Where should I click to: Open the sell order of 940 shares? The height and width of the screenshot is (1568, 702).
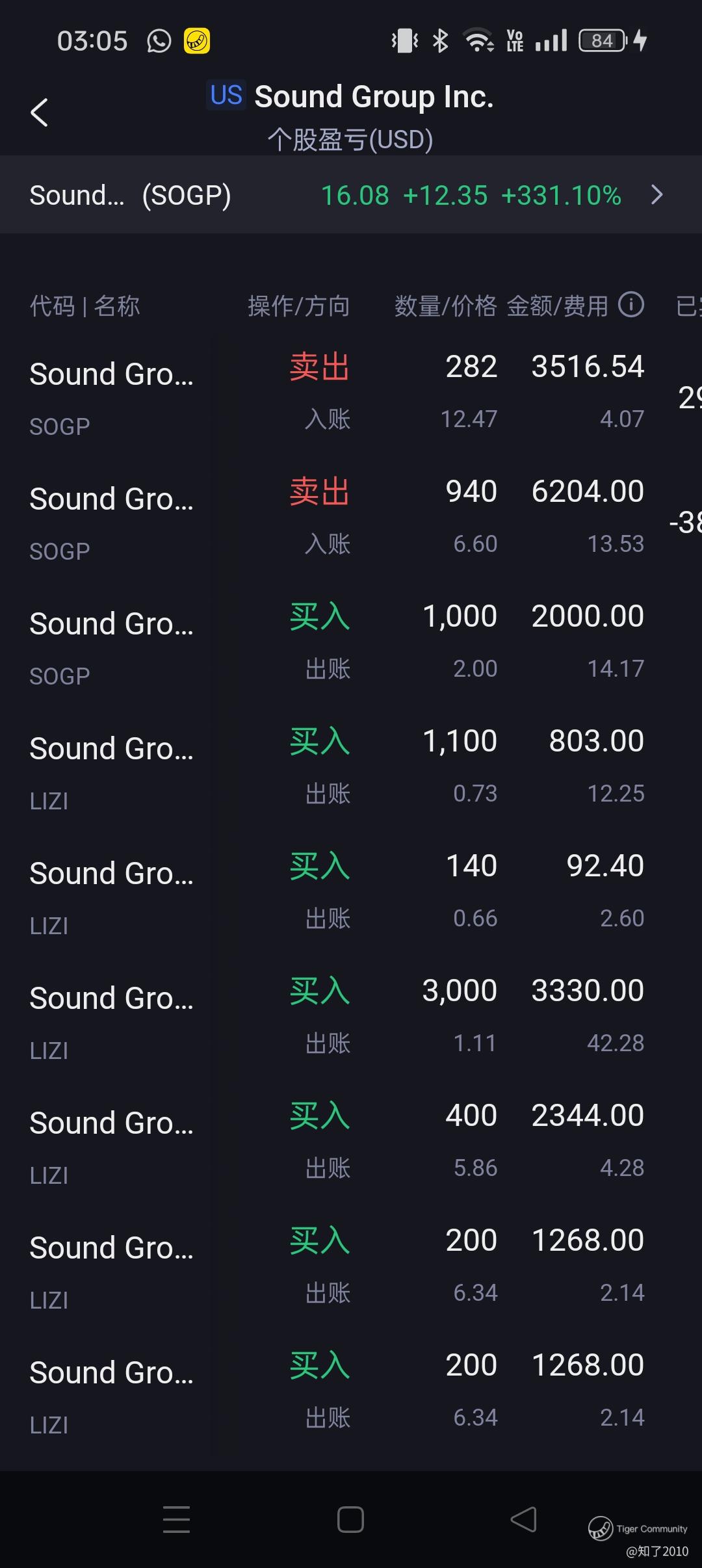(x=351, y=518)
